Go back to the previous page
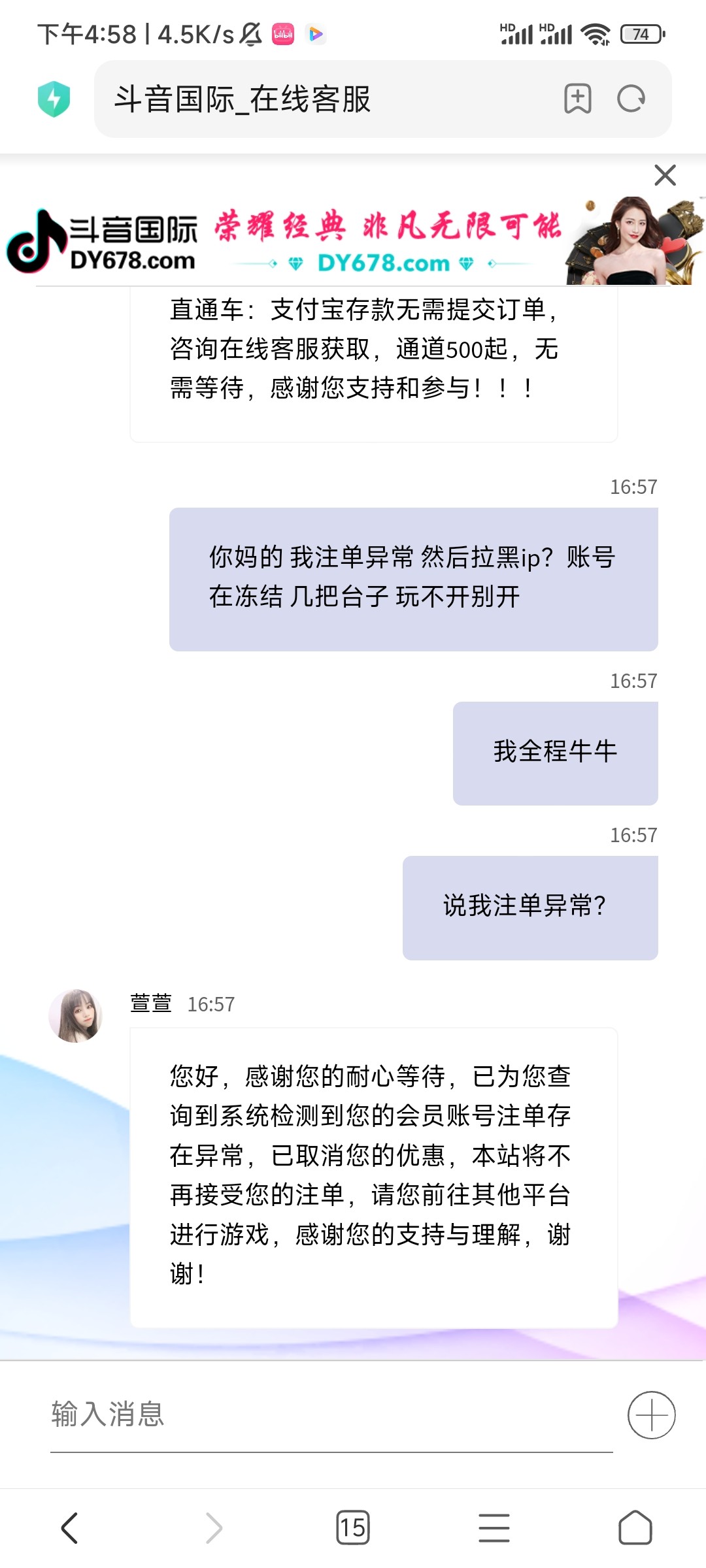Viewport: 706px width, 1568px height. (x=70, y=1527)
